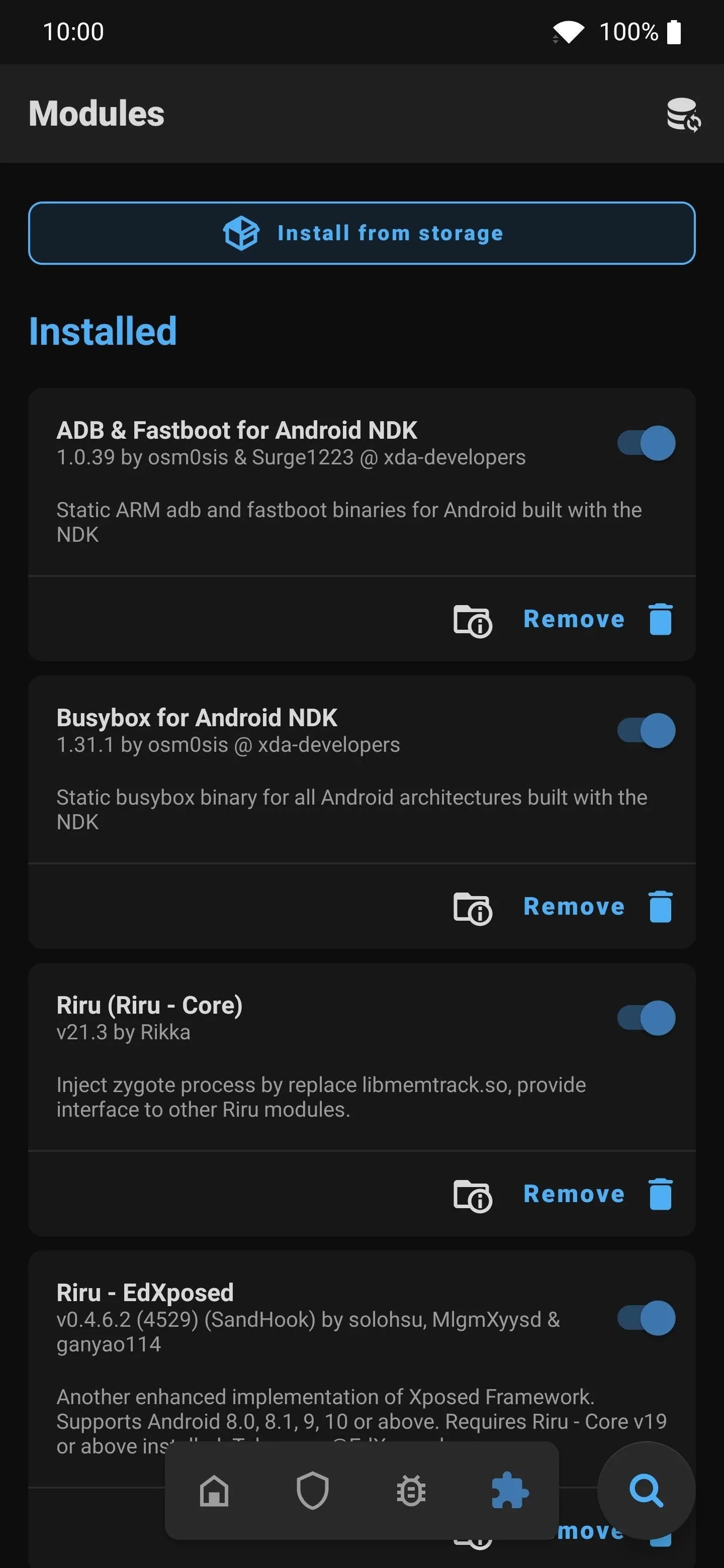This screenshot has height=1568, width=724.
Task: Open info icon for ADB & Fastboot module
Action: [473, 620]
